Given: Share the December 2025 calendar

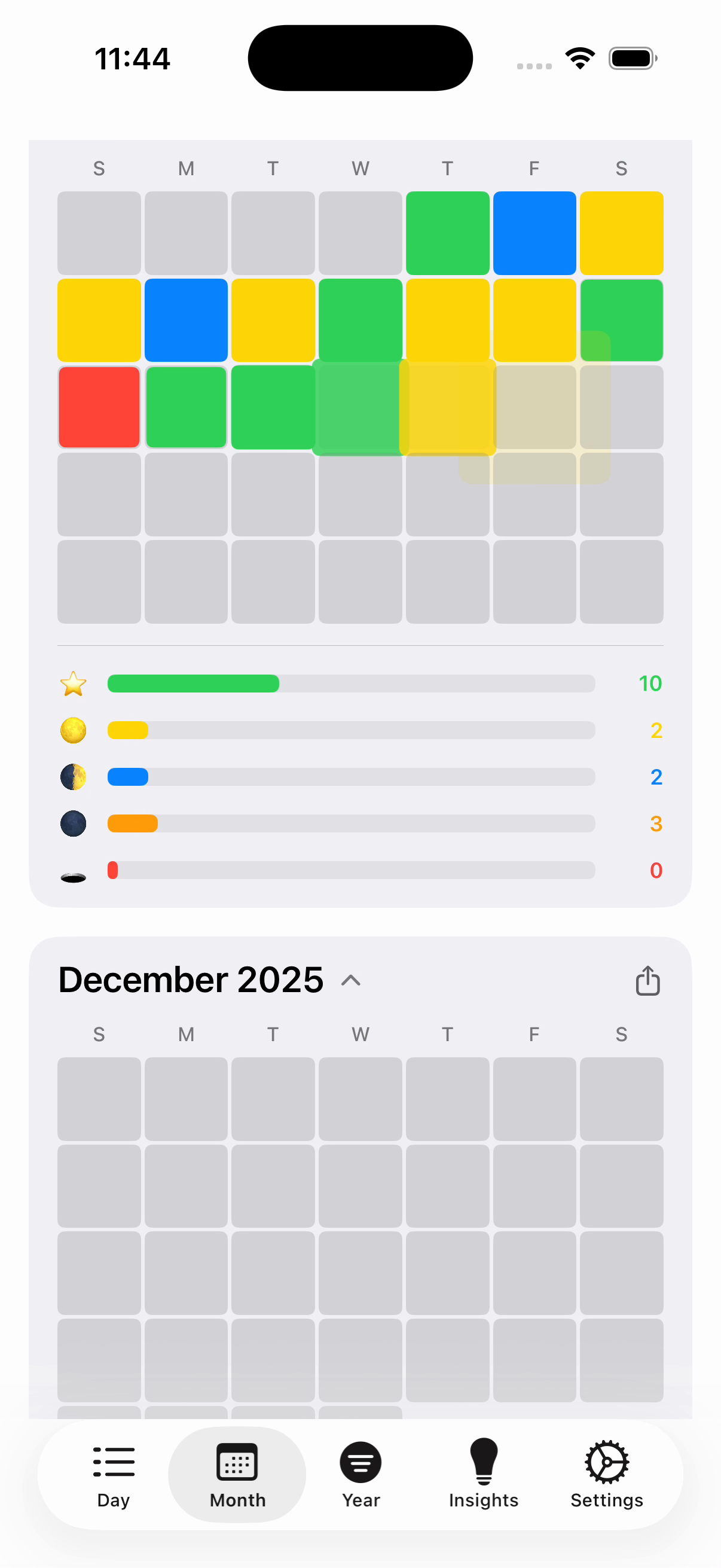Looking at the screenshot, I should click(647, 981).
